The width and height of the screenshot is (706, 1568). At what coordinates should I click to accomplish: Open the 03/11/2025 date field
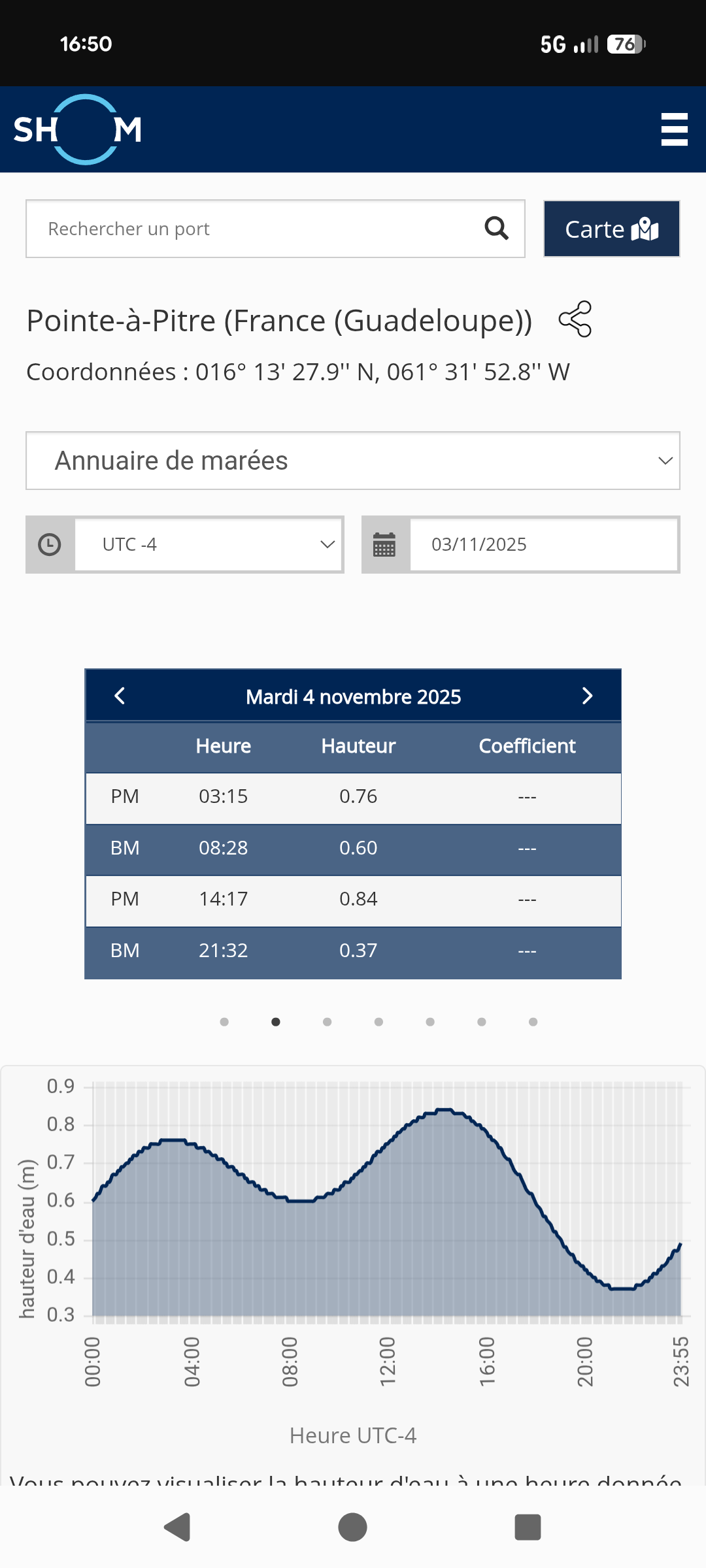click(x=543, y=544)
